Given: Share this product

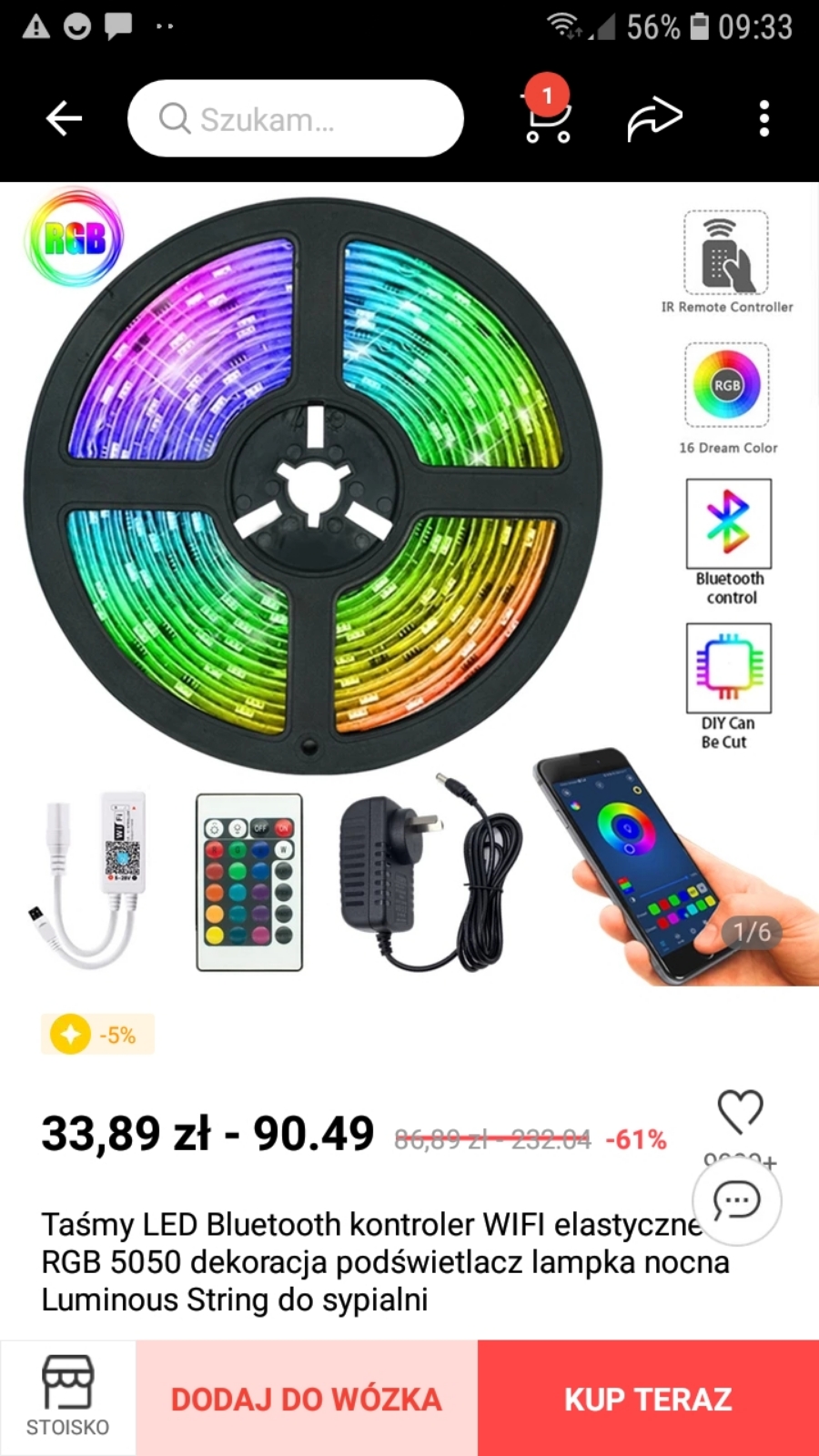Looking at the screenshot, I should click(654, 119).
